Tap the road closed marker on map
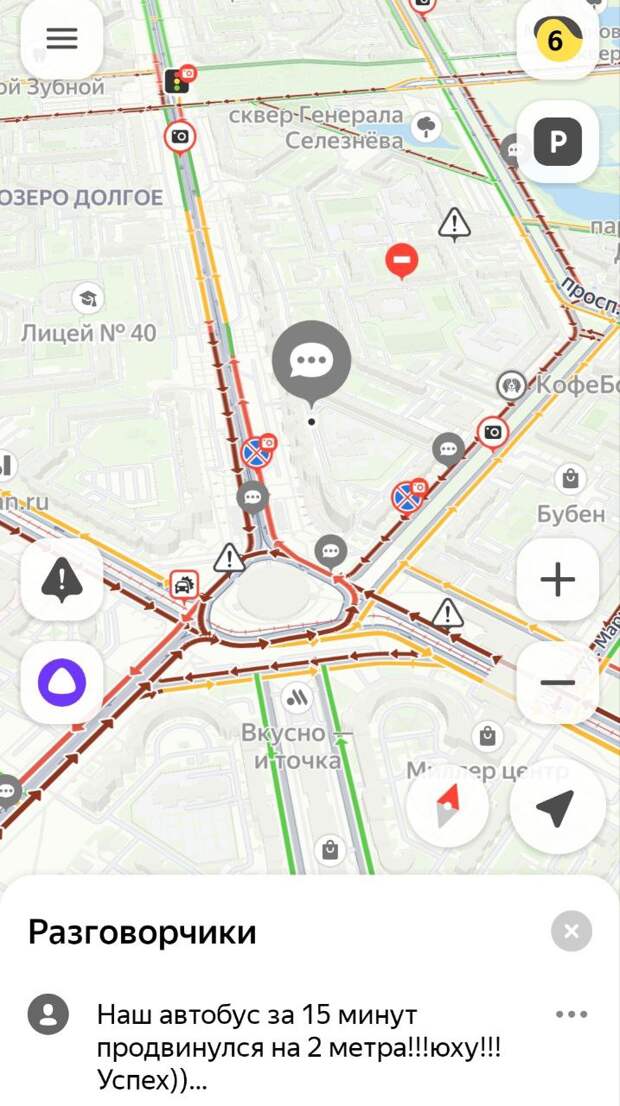The image size is (620, 1106). click(x=402, y=261)
